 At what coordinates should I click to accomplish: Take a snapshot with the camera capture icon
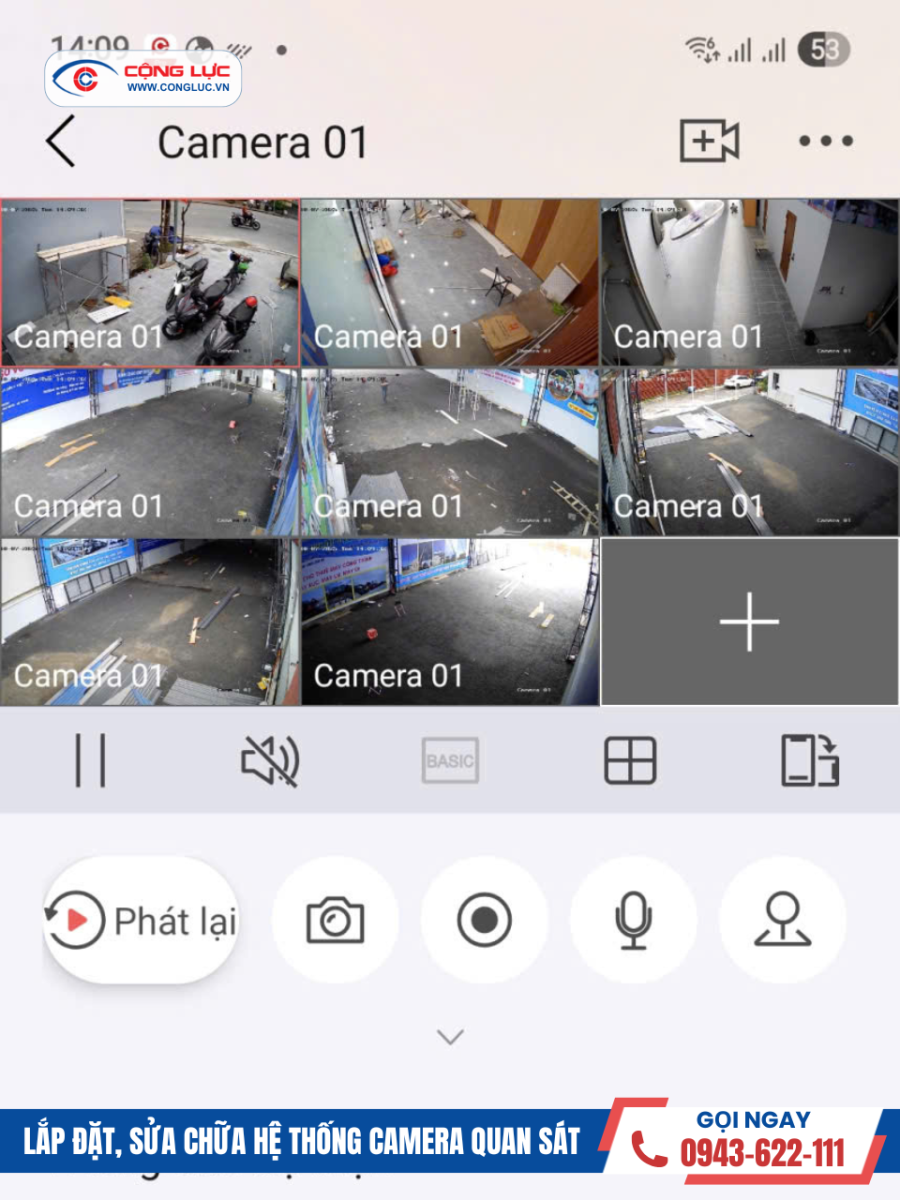point(336,918)
